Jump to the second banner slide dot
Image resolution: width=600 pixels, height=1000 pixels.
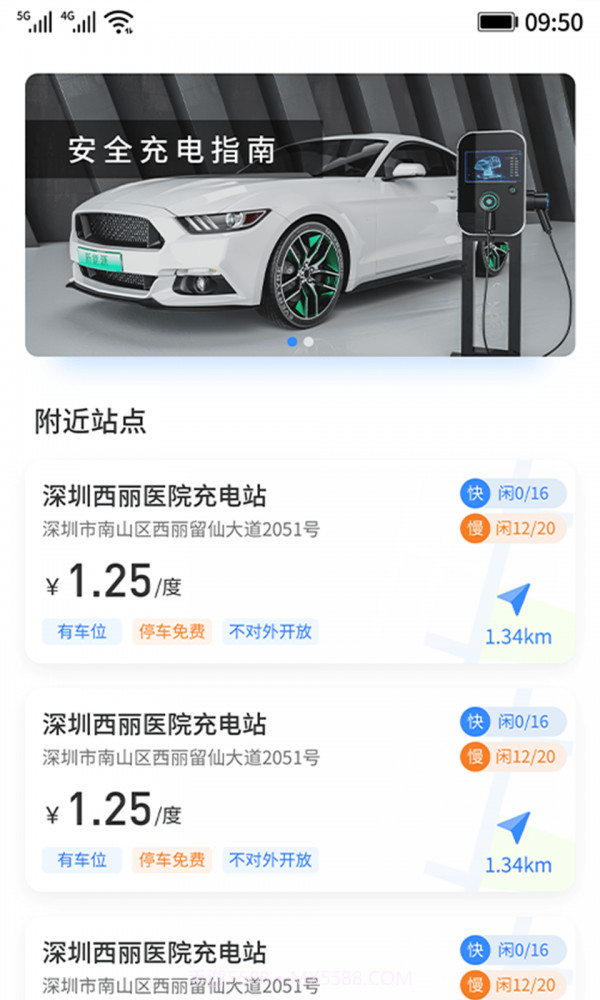(x=309, y=342)
